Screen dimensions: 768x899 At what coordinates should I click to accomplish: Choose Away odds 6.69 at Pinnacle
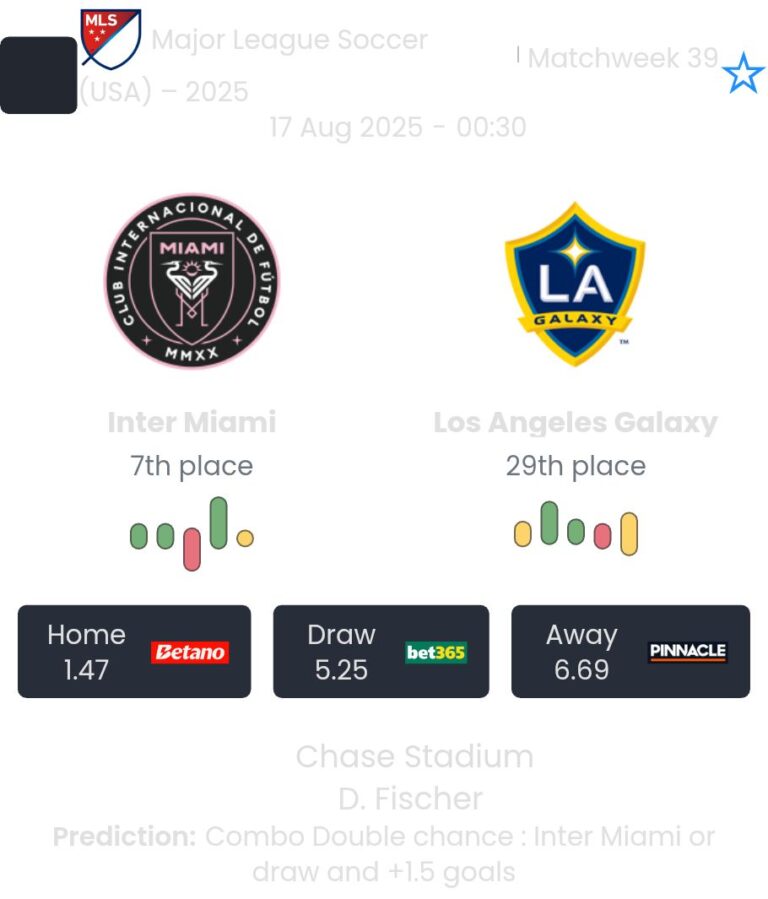click(x=630, y=651)
